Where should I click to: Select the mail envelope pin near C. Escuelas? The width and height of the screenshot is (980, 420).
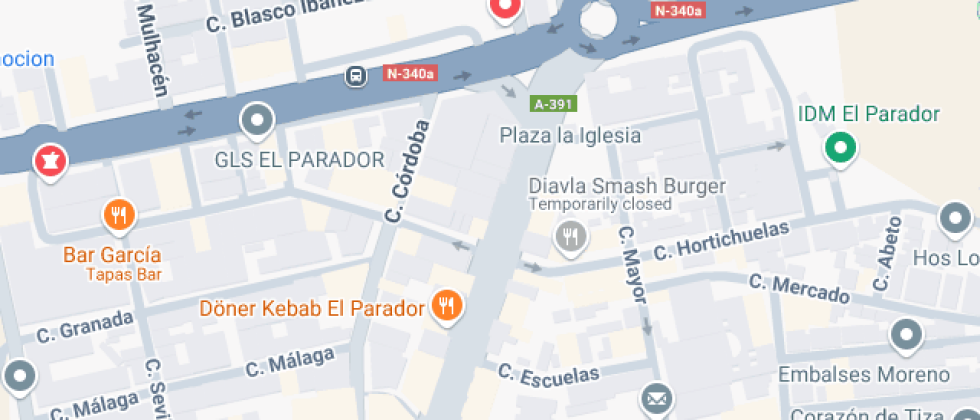(x=657, y=400)
